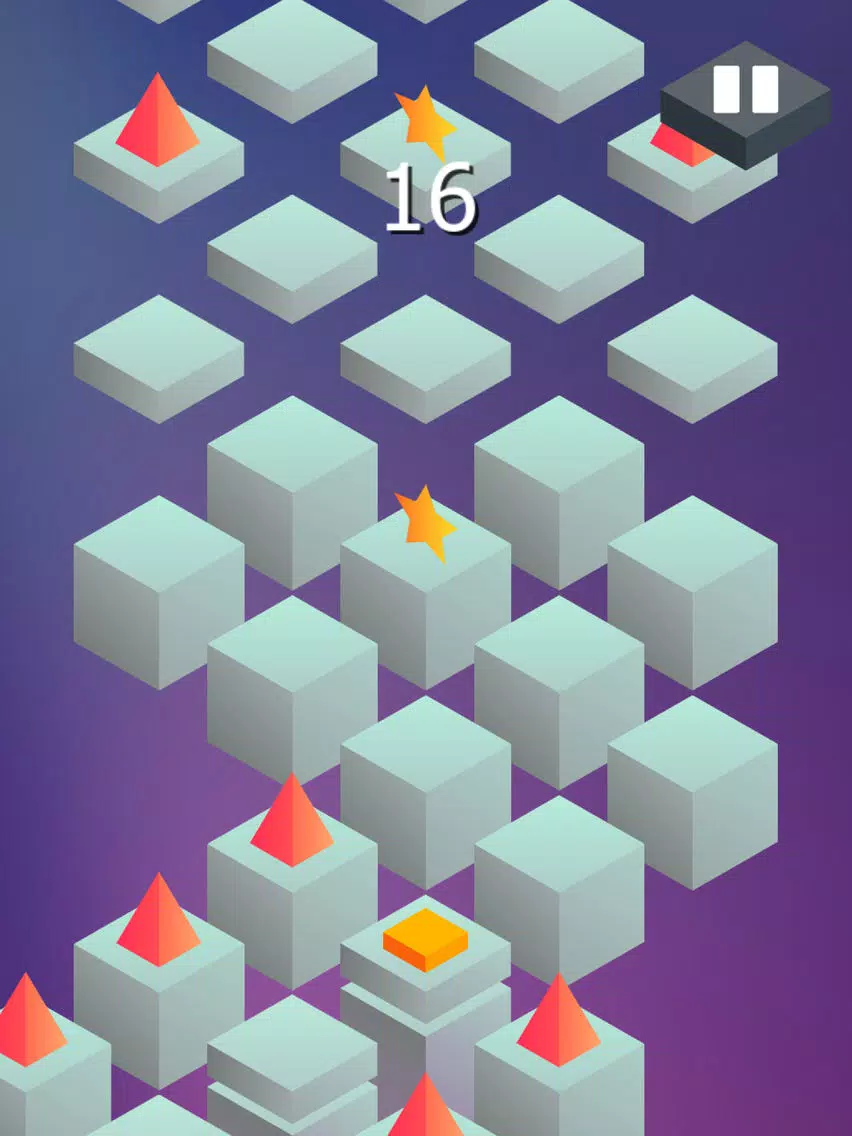
Task: Pause the game
Action: [745, 91]
